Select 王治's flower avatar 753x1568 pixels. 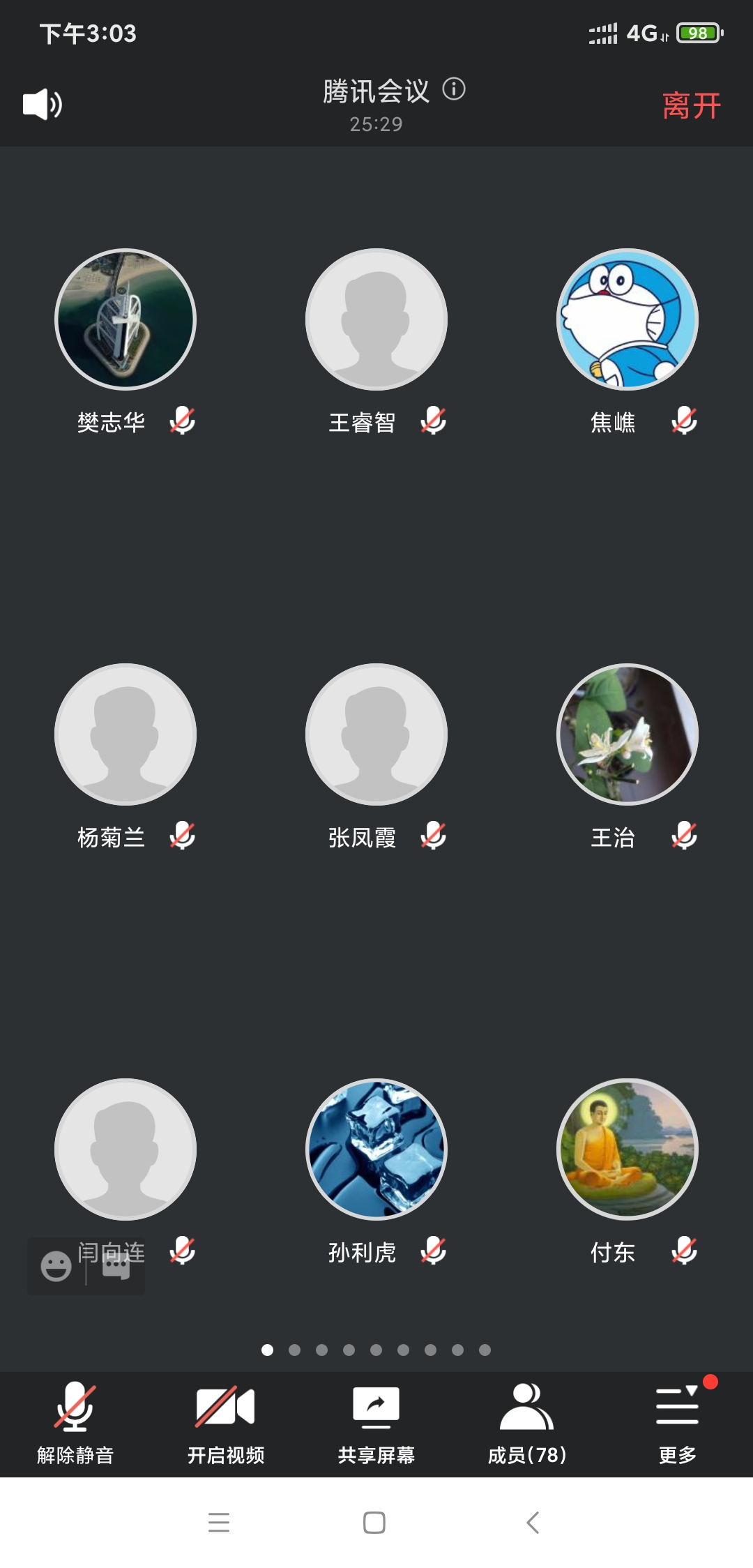(627, 734)
